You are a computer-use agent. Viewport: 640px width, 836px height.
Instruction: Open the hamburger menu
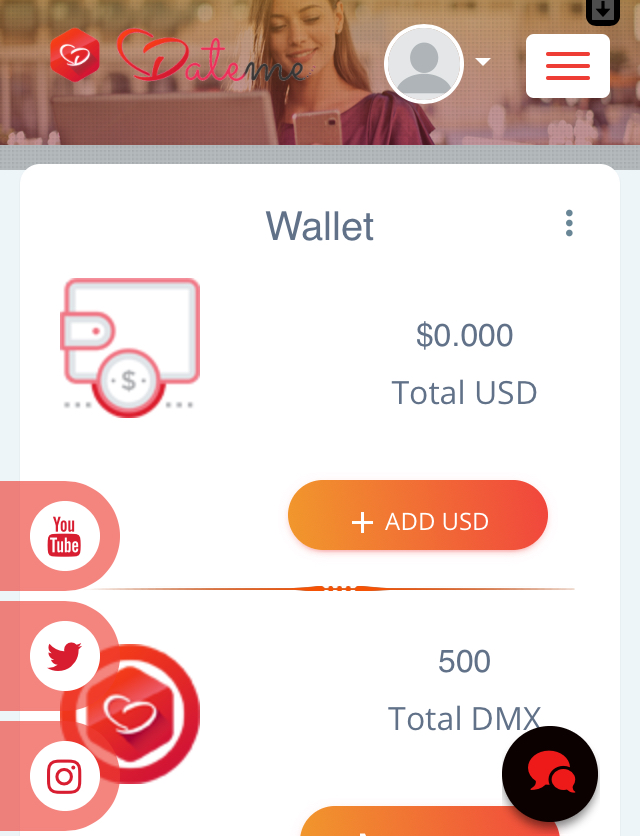[567, 66]
